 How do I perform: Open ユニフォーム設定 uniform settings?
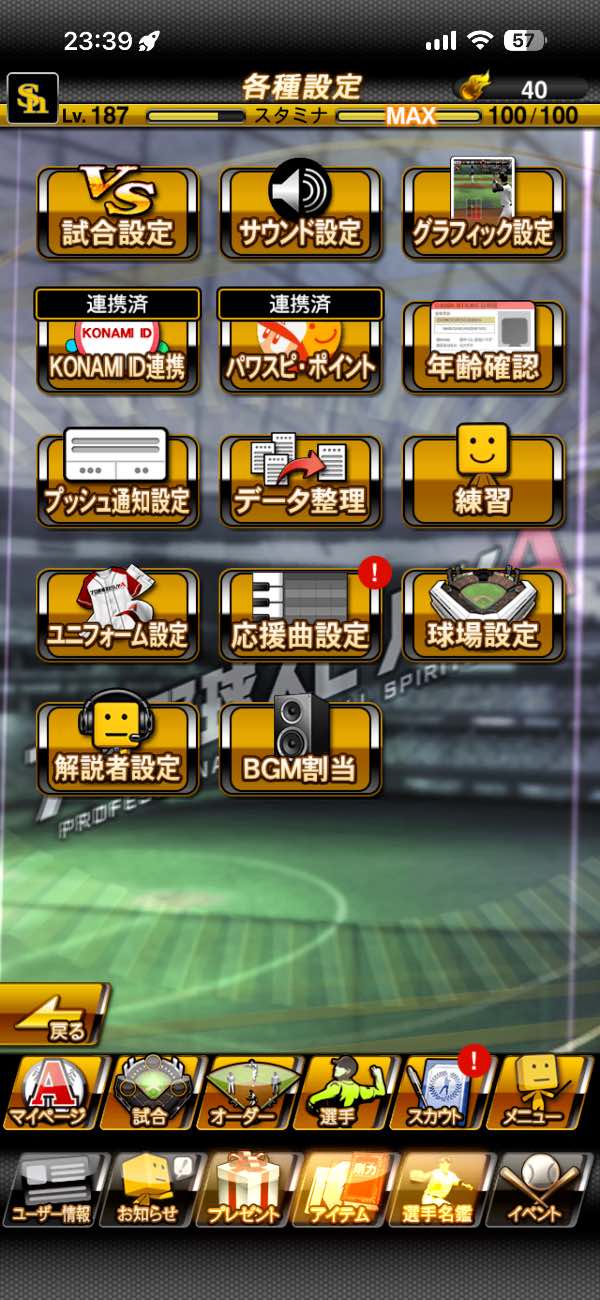pos(117,615)
